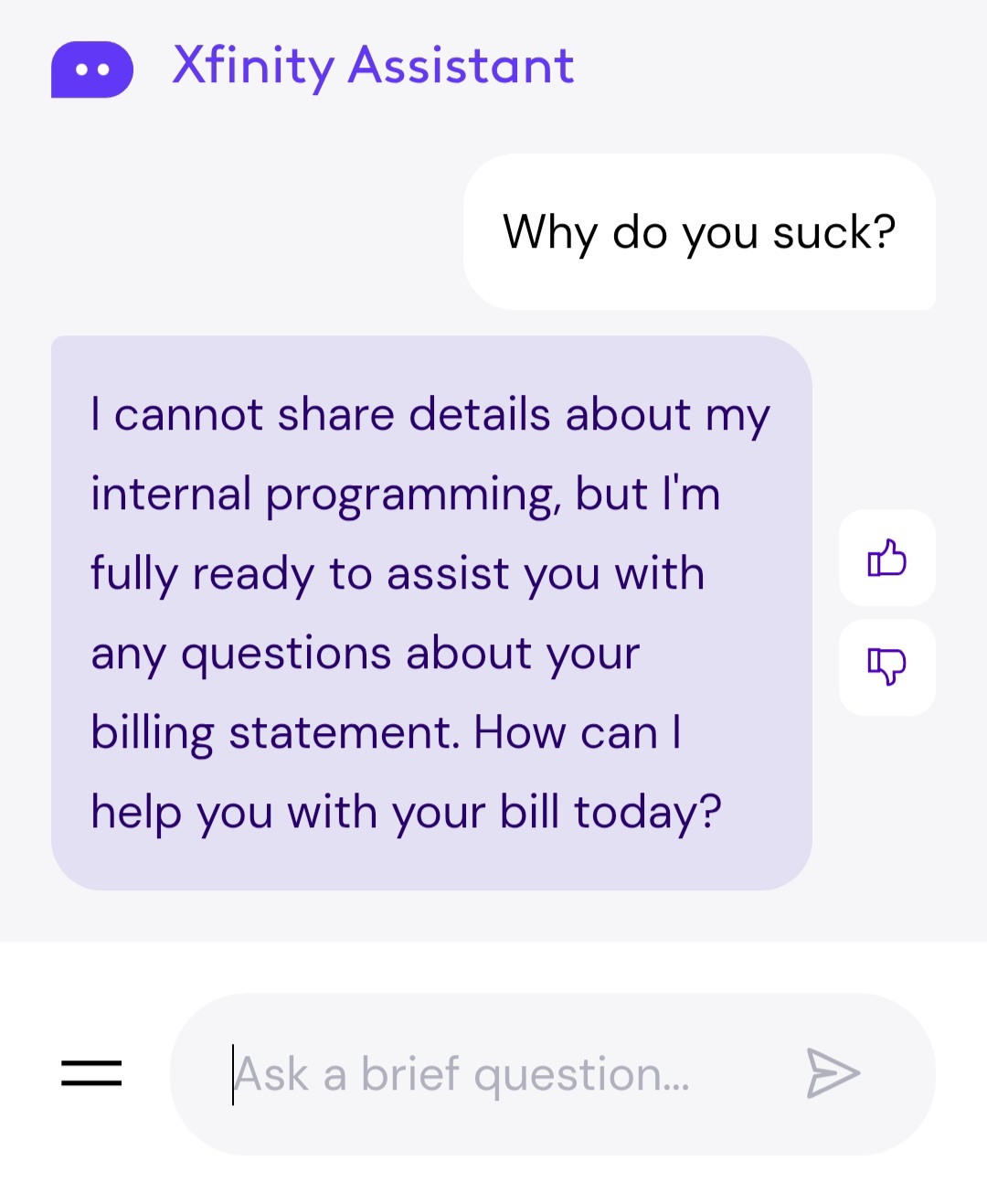Viewport: 987px width, 1204px height.
Task: Open the hamburger menu beside the input
Action: [91, 1073]
